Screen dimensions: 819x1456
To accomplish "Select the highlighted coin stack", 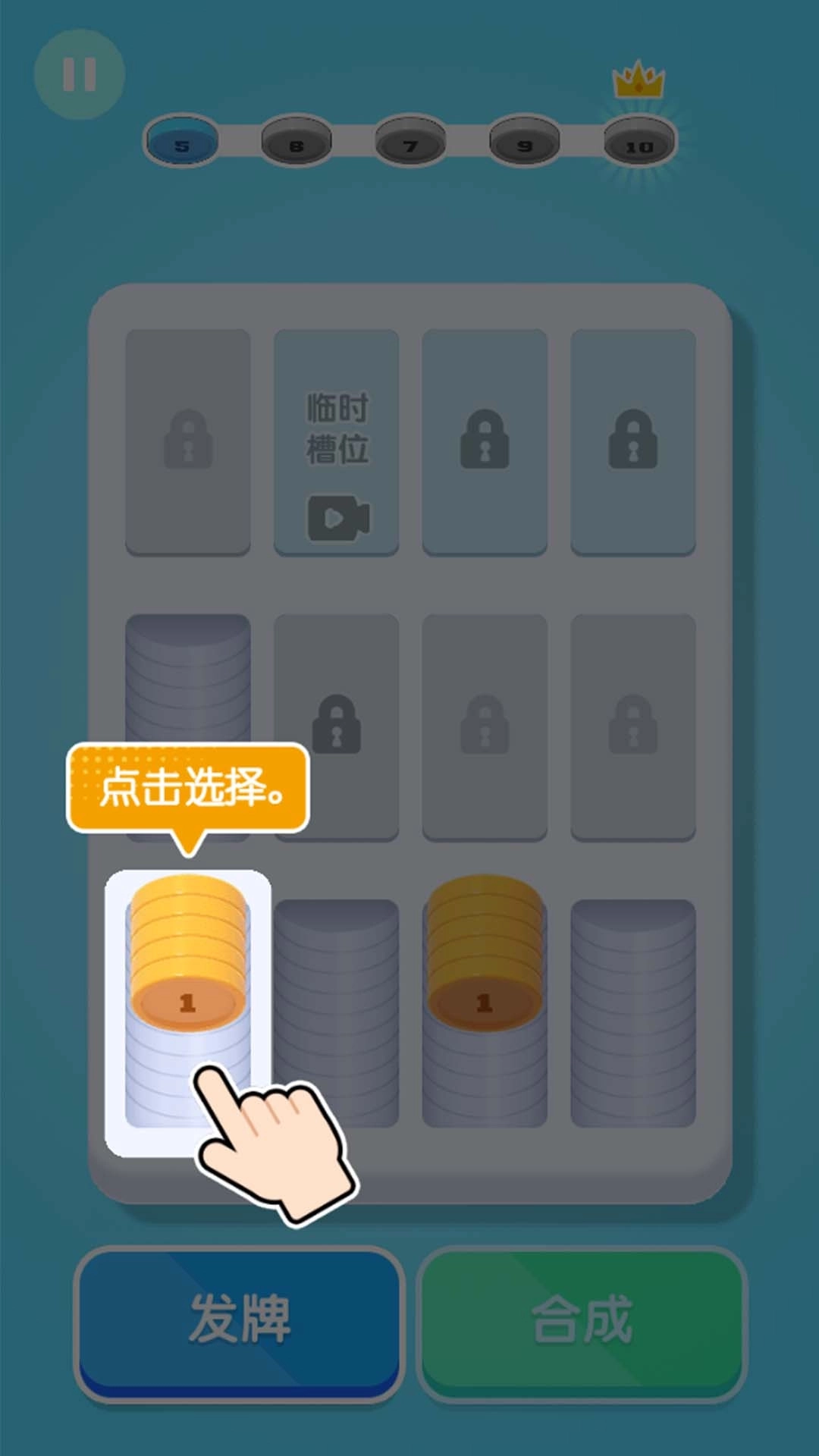I will tap(187, 986).
